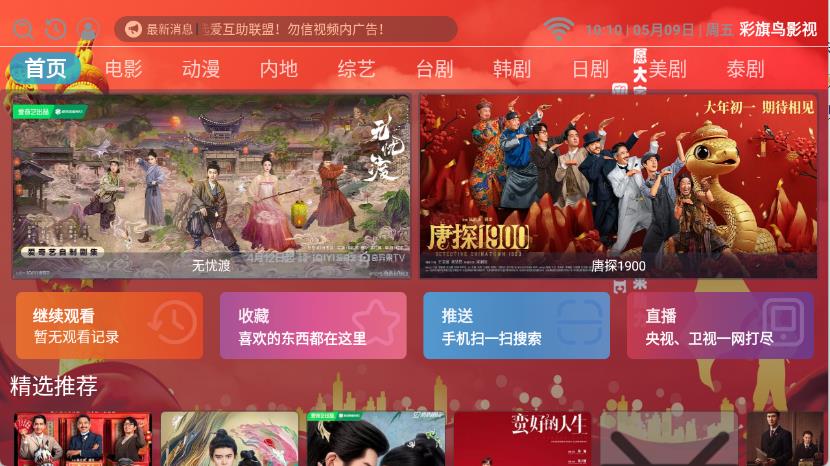Viewport: 830px width, 466px height.
Task: Open watch history clock icon
Action: 55,29
